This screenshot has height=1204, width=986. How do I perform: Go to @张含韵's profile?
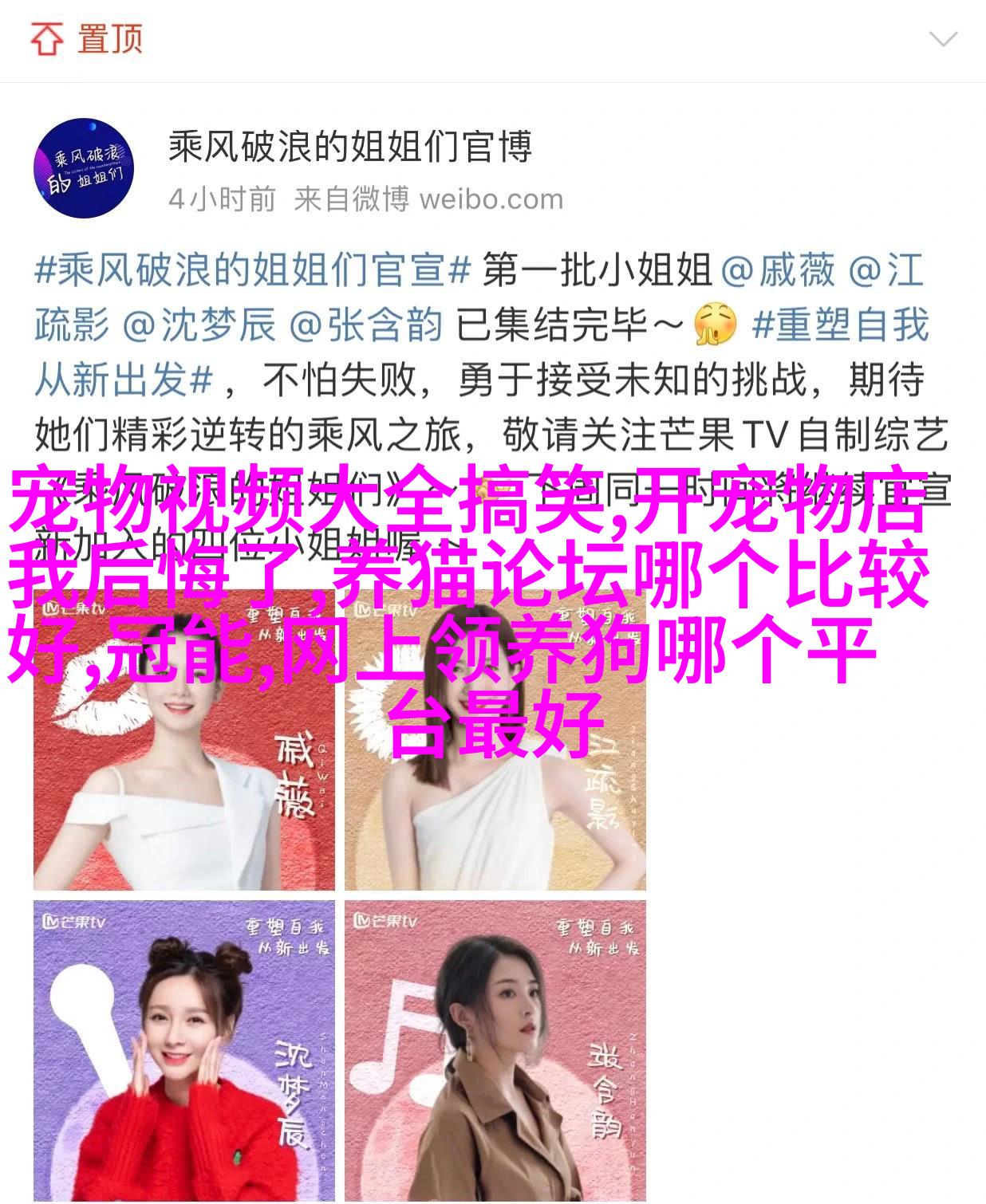point(365,326)
